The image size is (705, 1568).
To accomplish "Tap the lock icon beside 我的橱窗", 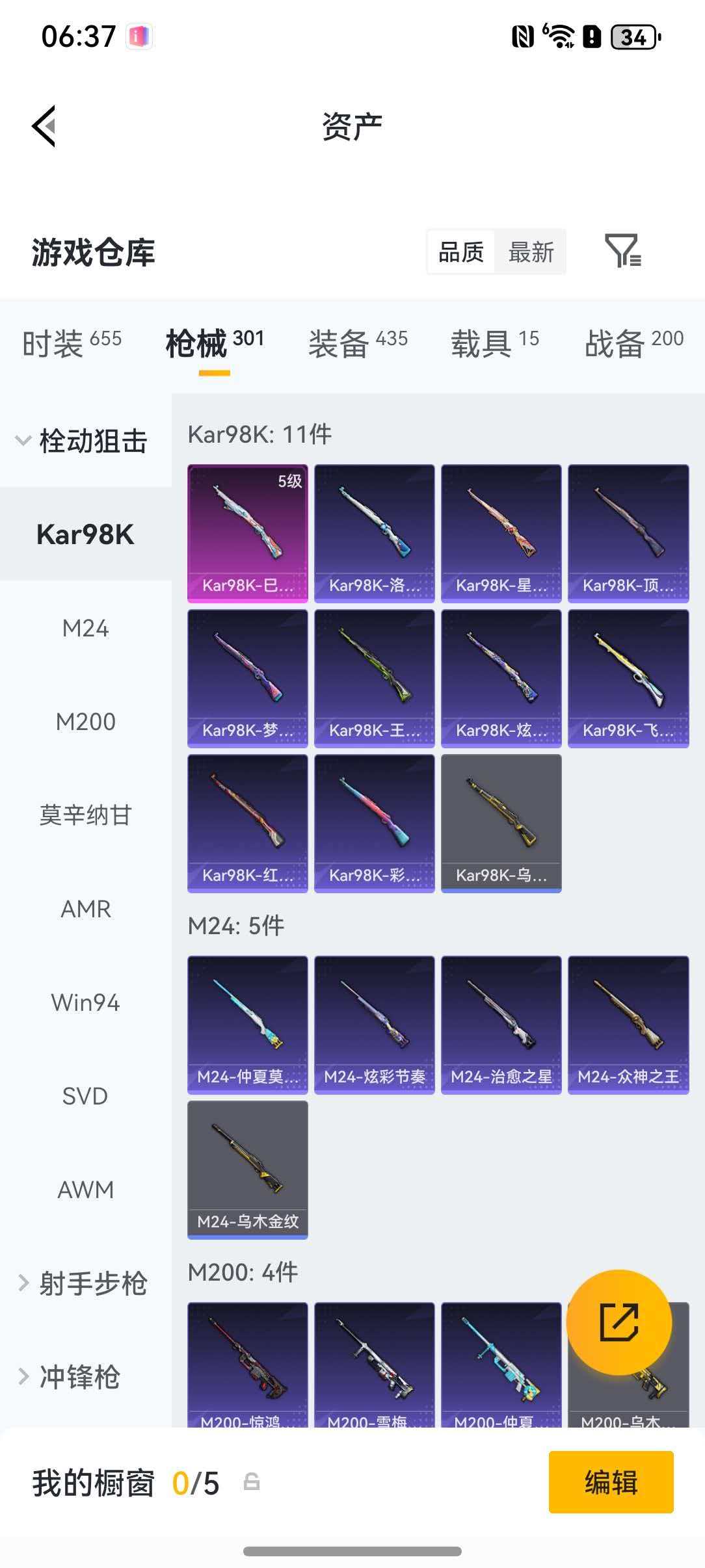I will pyautogui.click(x=252, y=1482).
